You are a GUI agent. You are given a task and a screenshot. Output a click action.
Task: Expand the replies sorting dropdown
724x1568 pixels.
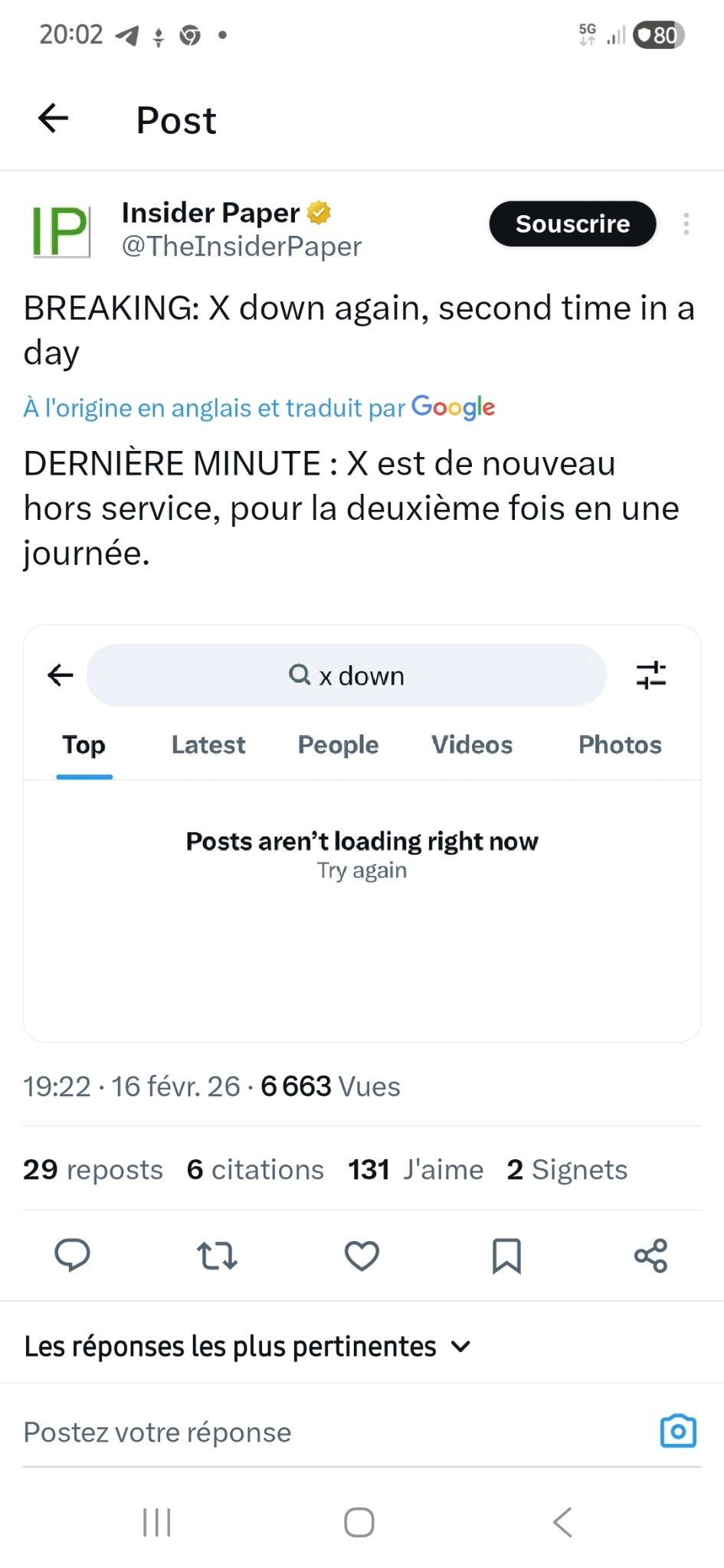tap(460, 1346)
